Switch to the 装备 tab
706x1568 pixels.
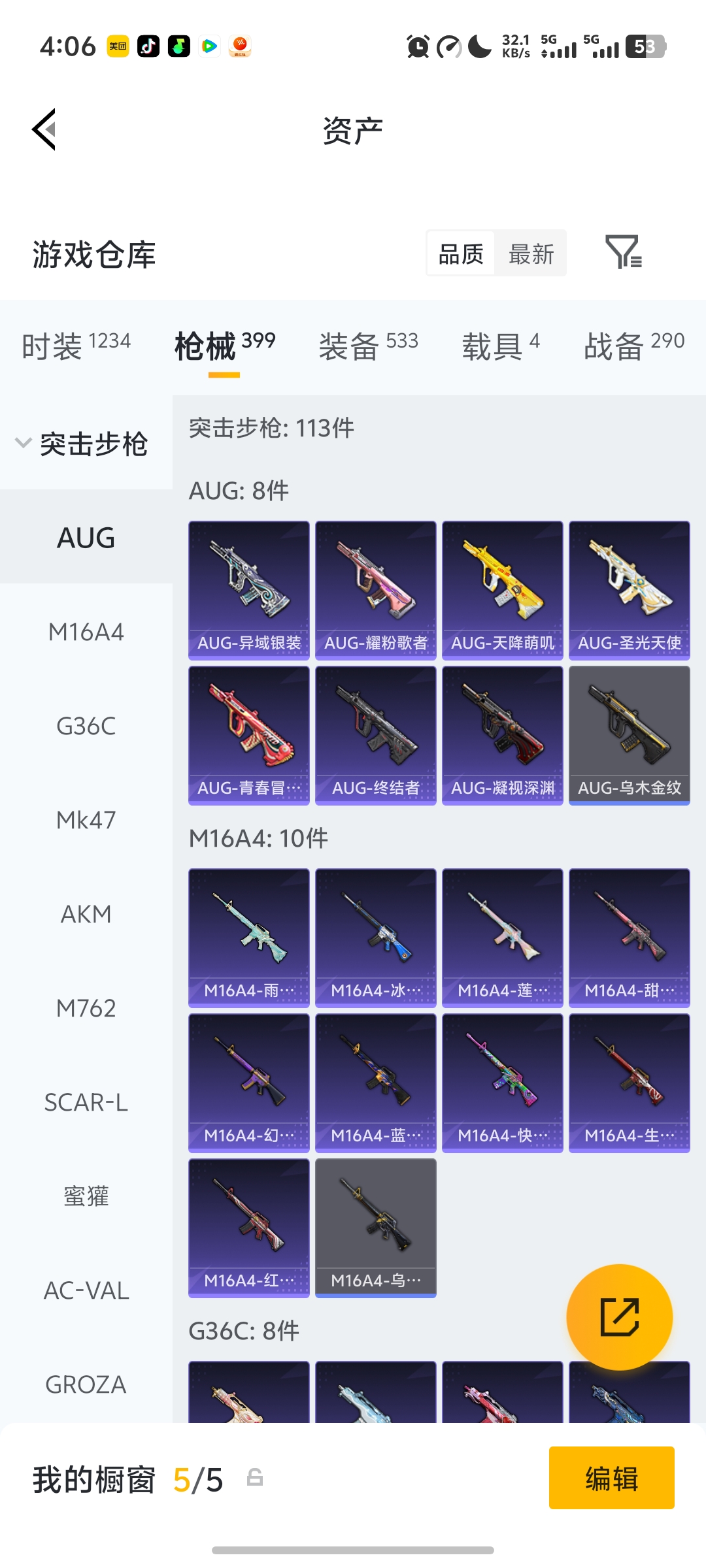(368, 345)
